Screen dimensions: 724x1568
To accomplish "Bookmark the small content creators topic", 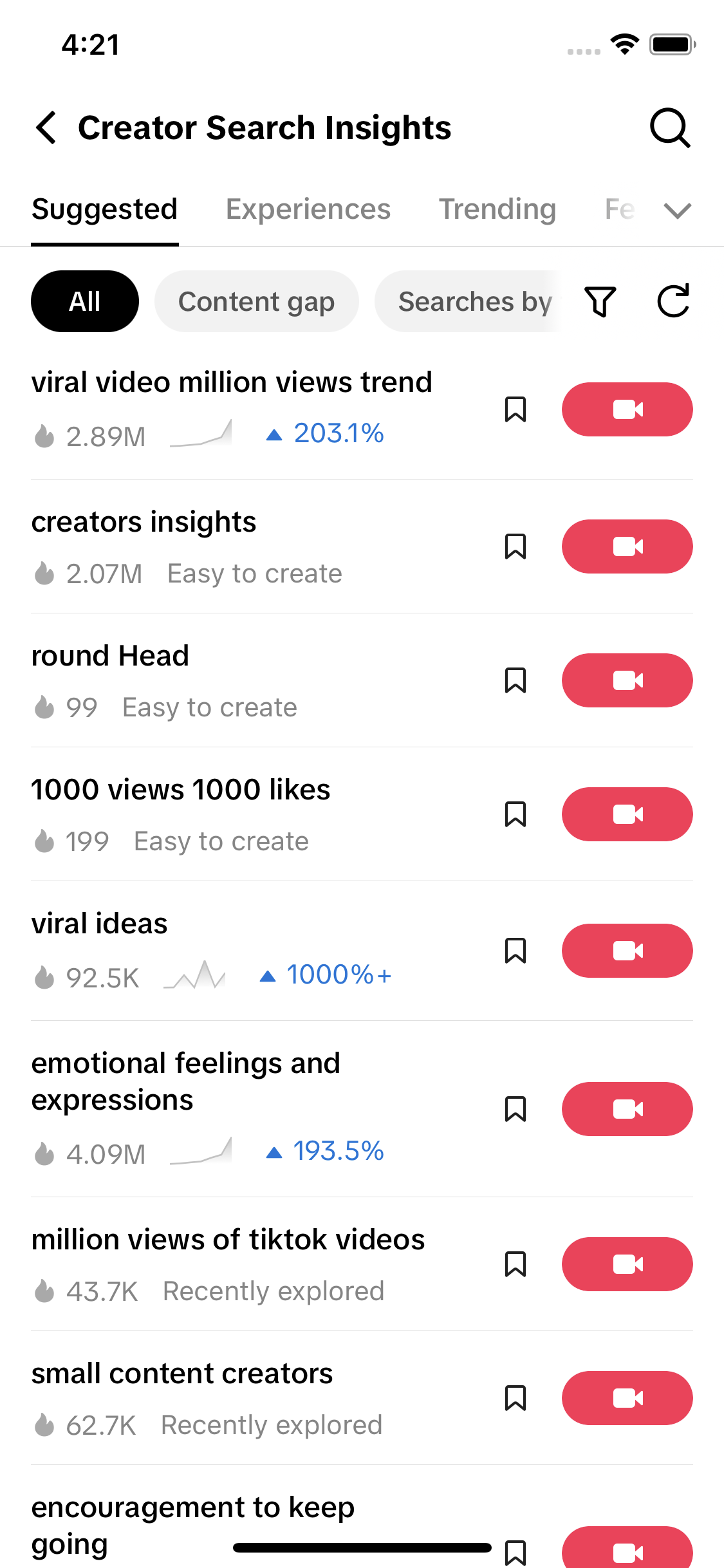I will [x=515, y=1398].
